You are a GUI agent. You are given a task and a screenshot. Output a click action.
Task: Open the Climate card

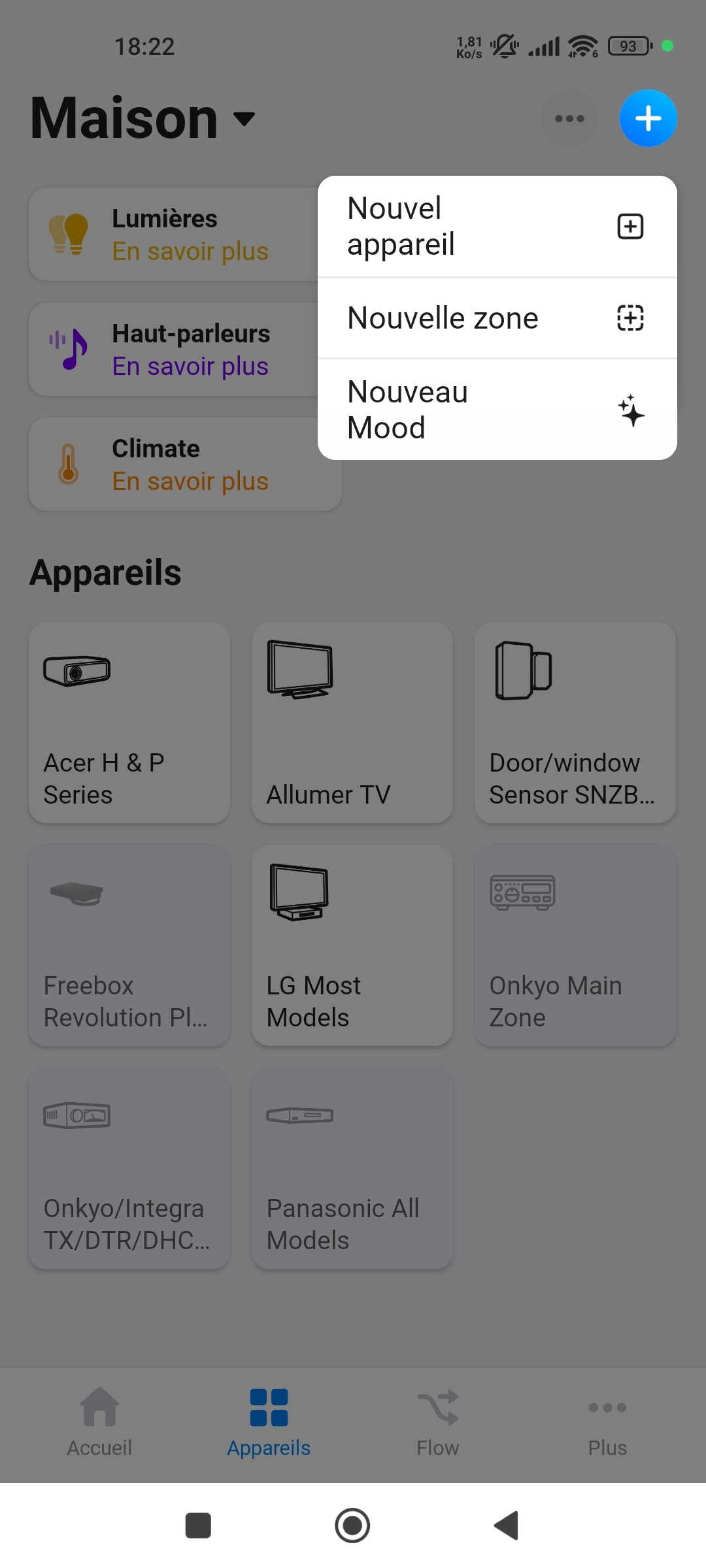tap(185, 465)
